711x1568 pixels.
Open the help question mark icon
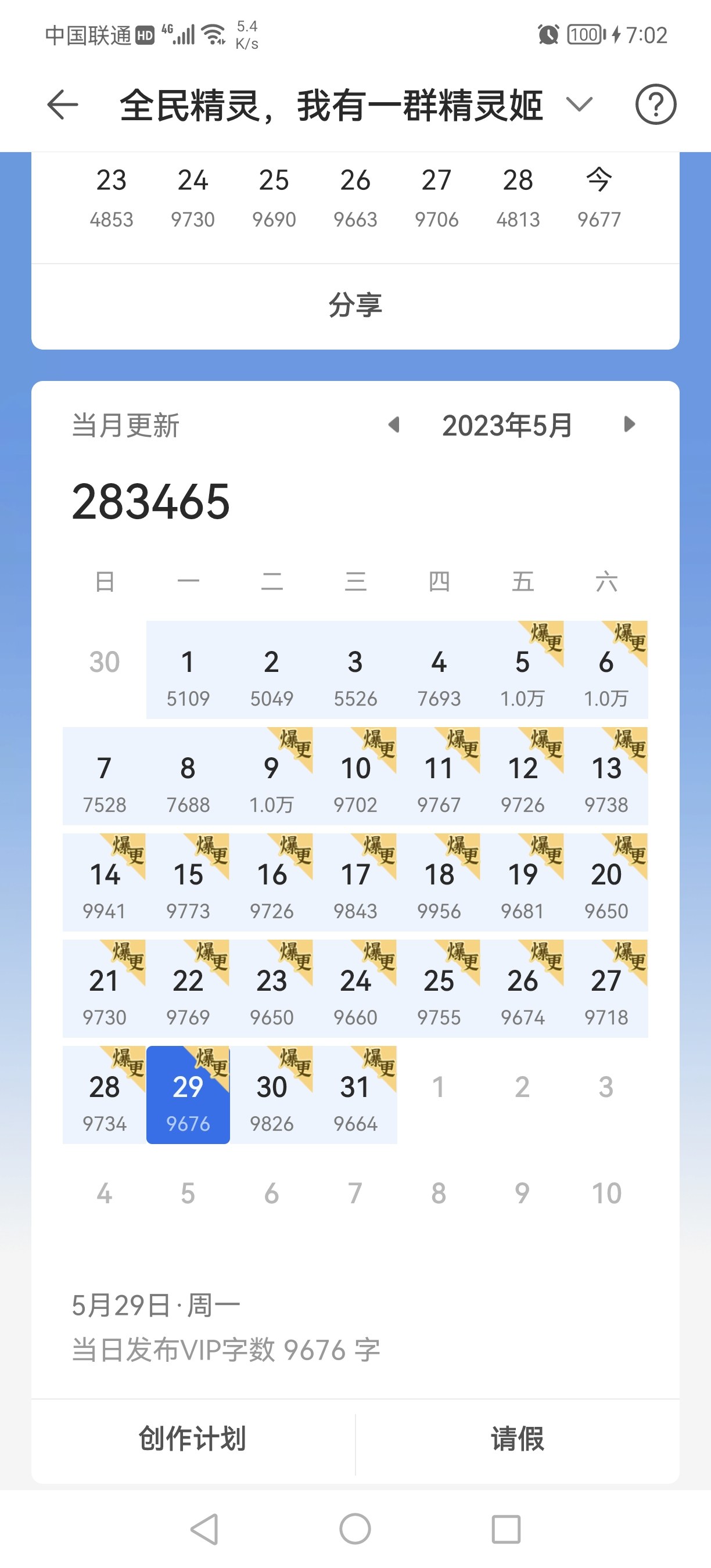pos(656,105)
